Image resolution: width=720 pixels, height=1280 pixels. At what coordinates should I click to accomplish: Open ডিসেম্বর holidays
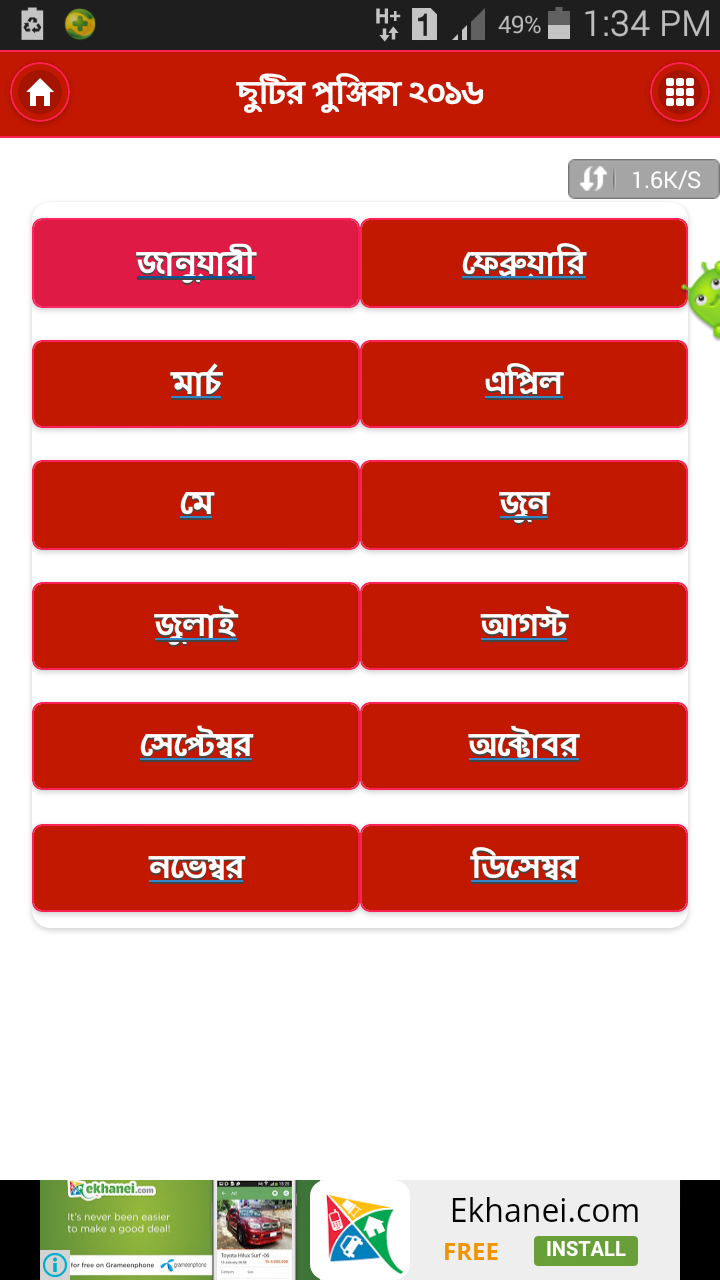[524, 868]
